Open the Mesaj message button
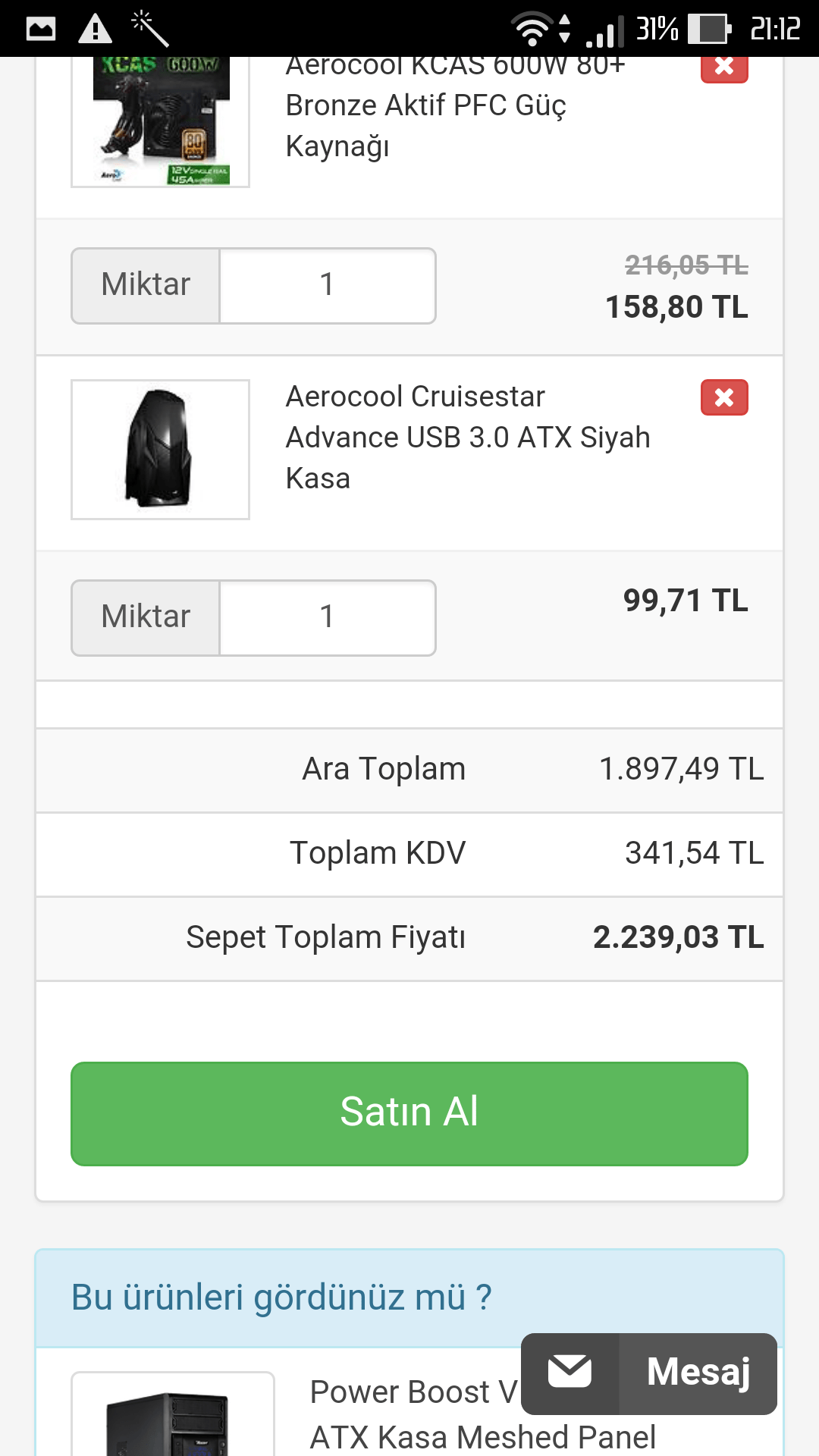819x1456 pixels. pos(649,1373)
